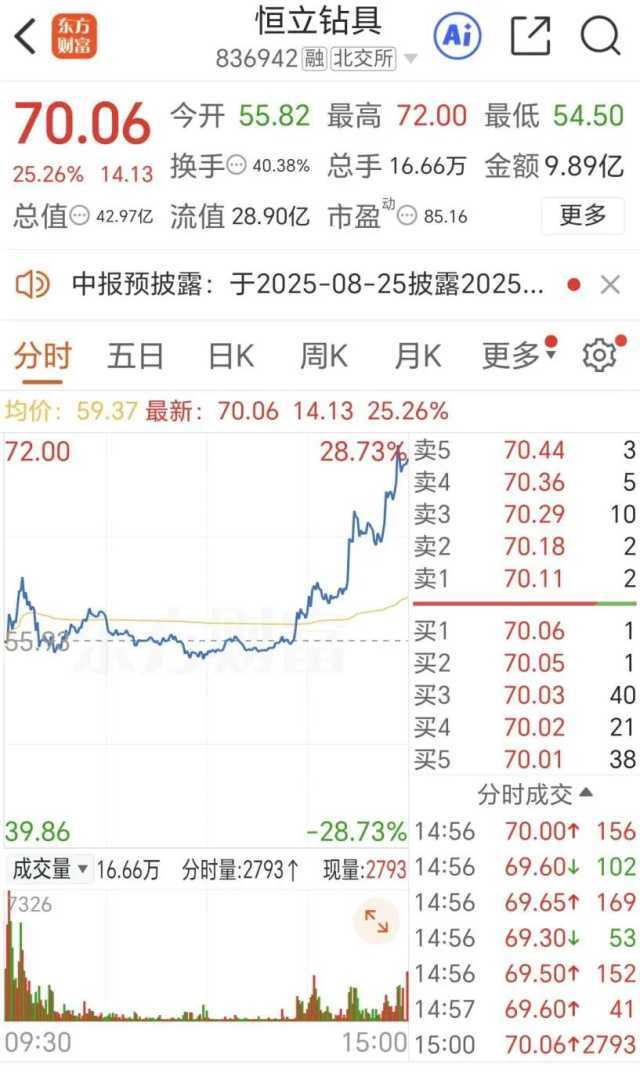Dismiss the 中报预披露 notice
Viewport: 640px width, 1080px height.
tap(610, 285)
